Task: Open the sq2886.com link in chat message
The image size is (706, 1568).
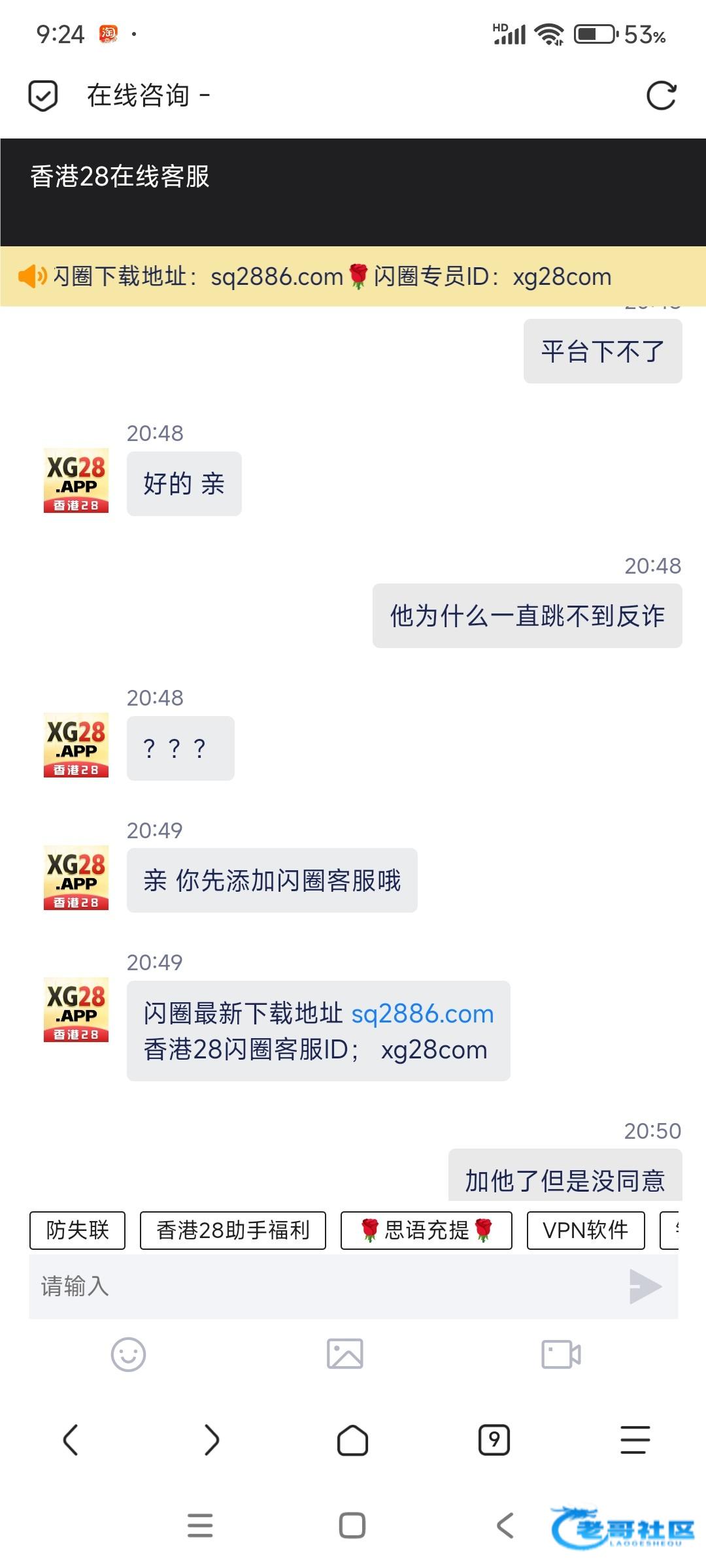Action: (x=422, y=1014)
